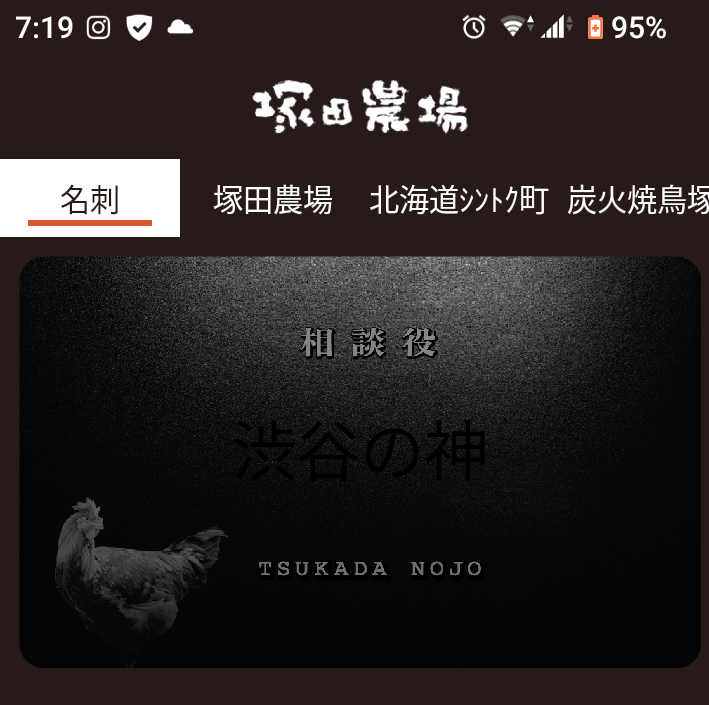This screenshot has width=709, height=705.
Task: Open the 北海道シントク町 tab
Action: [x=458, y=200]
